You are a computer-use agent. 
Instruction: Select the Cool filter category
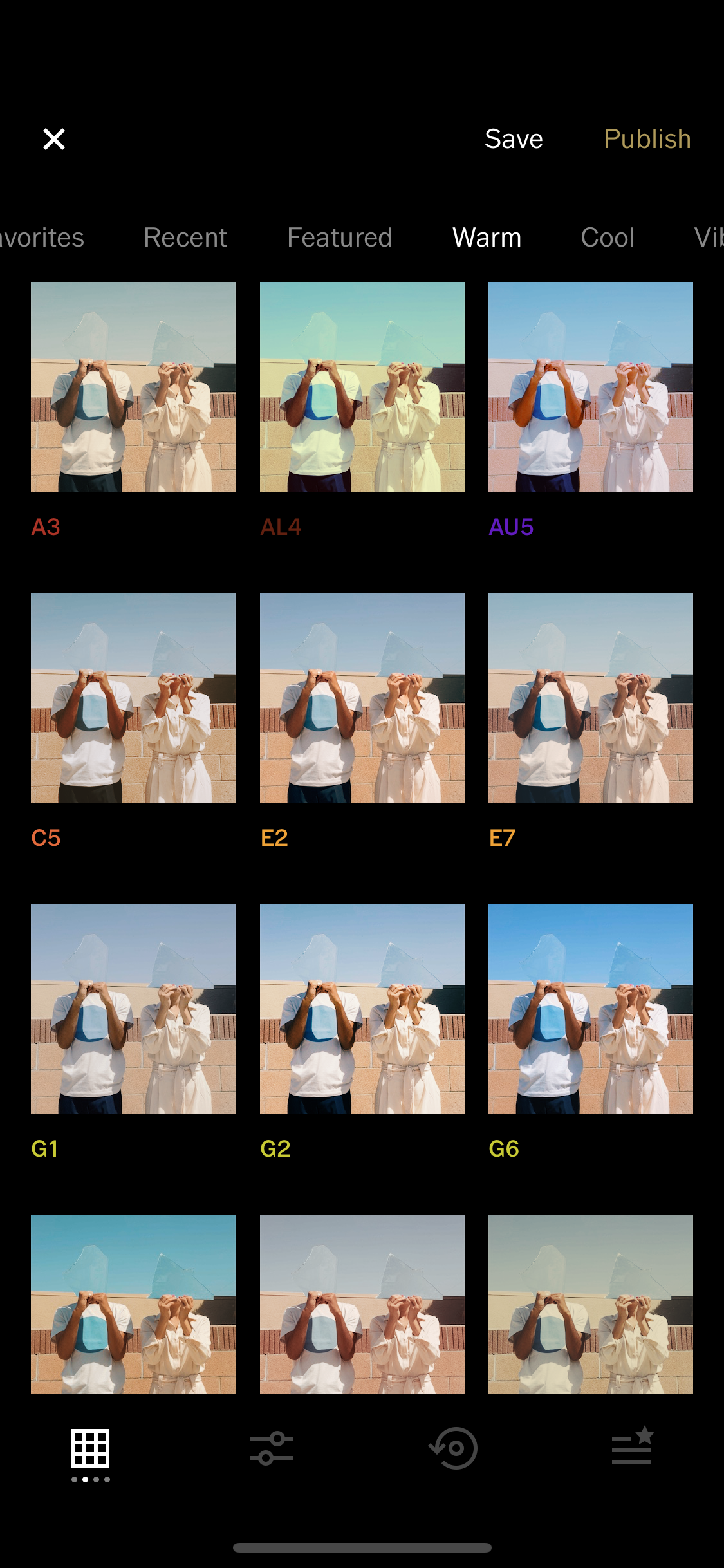tap(608, 238)
